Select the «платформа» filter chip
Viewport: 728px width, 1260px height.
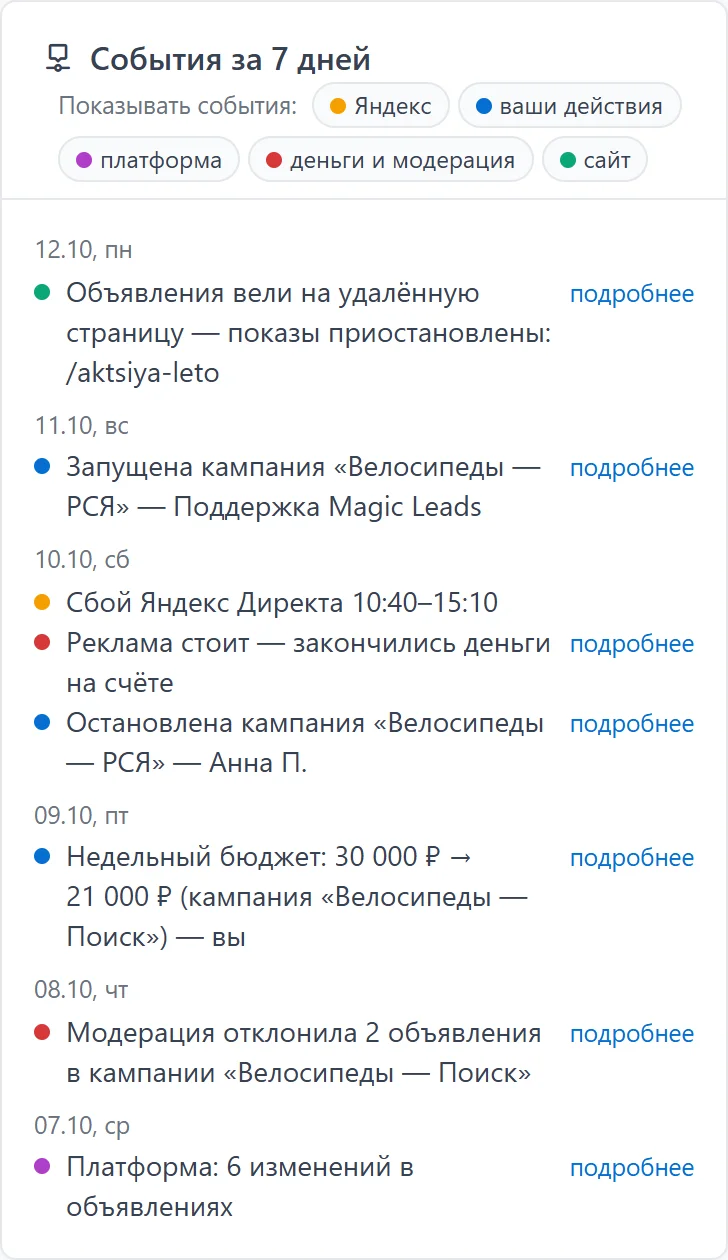(149, 160)
